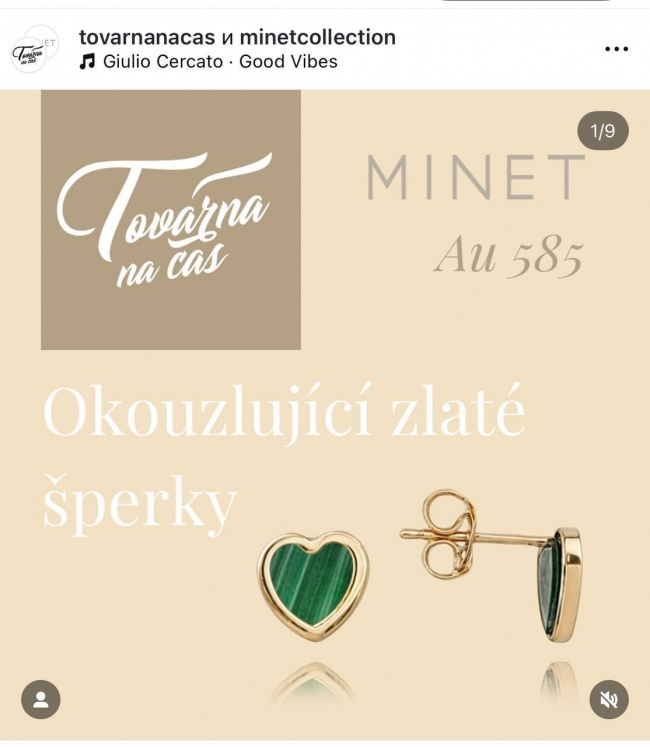The image size is (650, 747).
Task: Unmute the post sound
Action: coord(608,700)
